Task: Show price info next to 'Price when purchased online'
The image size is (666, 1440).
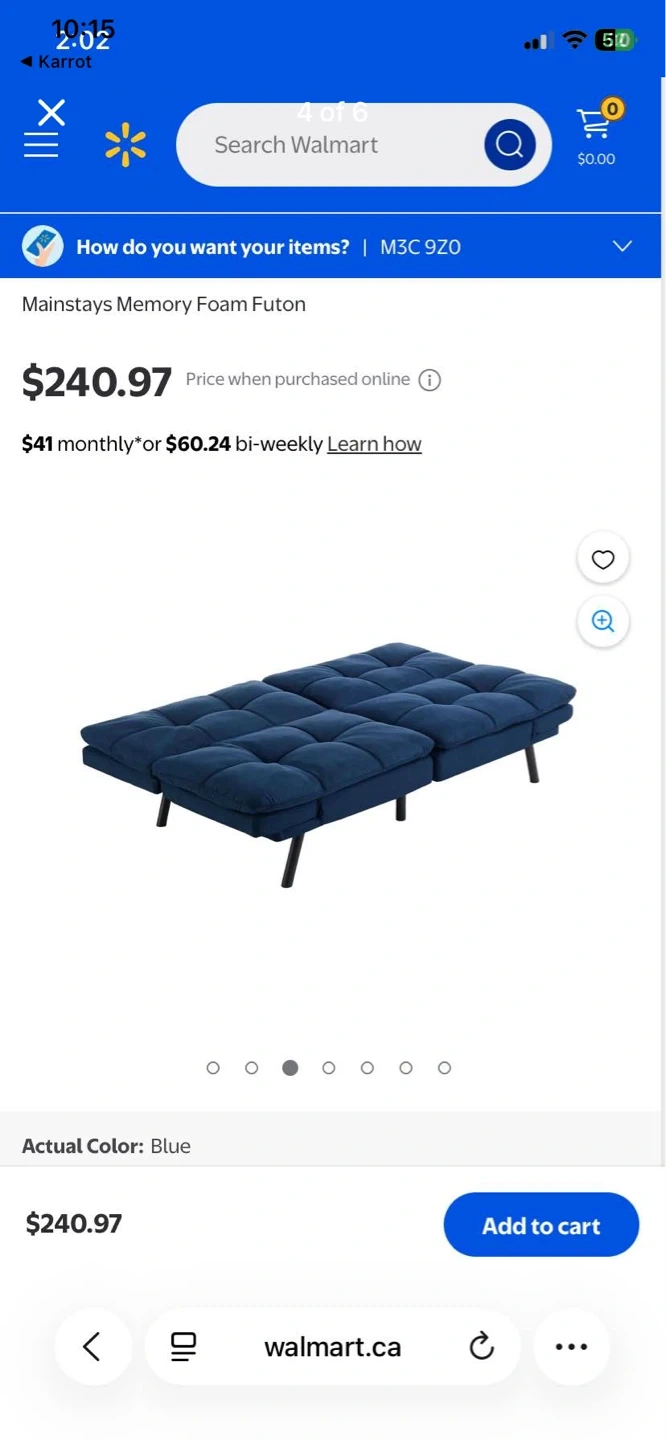Action: (x=430, y=380)
